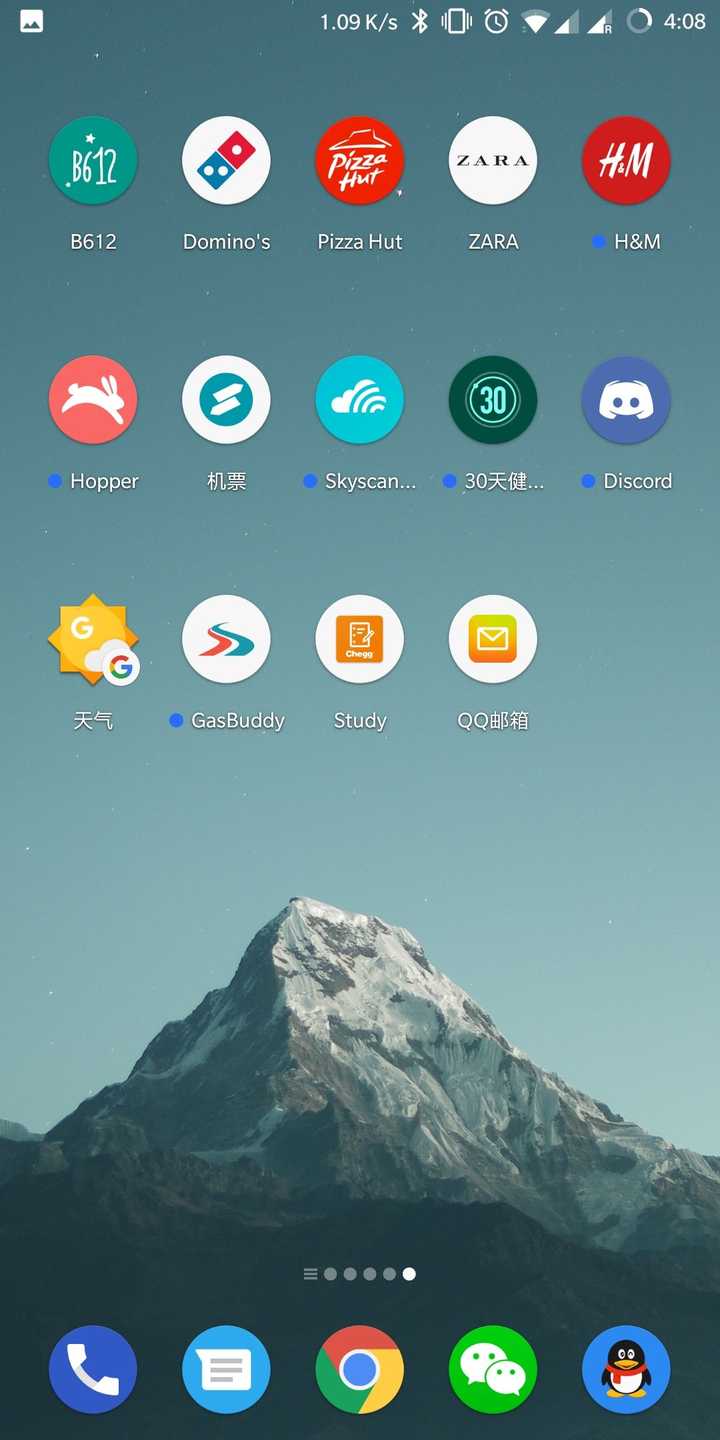Open WeChat from the dock
Screen dimensions: 720x1440
tap(493, 1370)
